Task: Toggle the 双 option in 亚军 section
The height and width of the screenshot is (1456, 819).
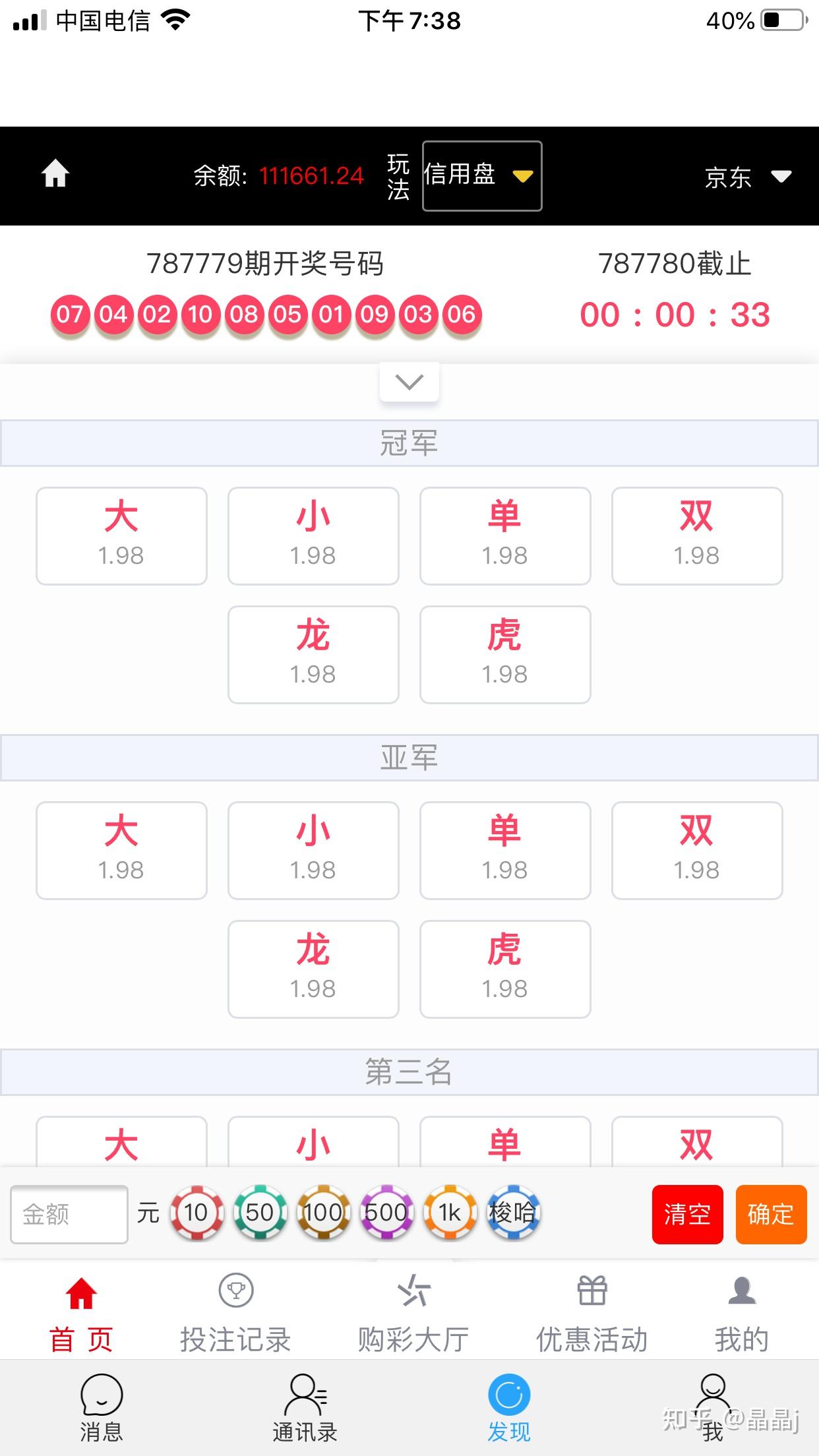Action: 696,849
